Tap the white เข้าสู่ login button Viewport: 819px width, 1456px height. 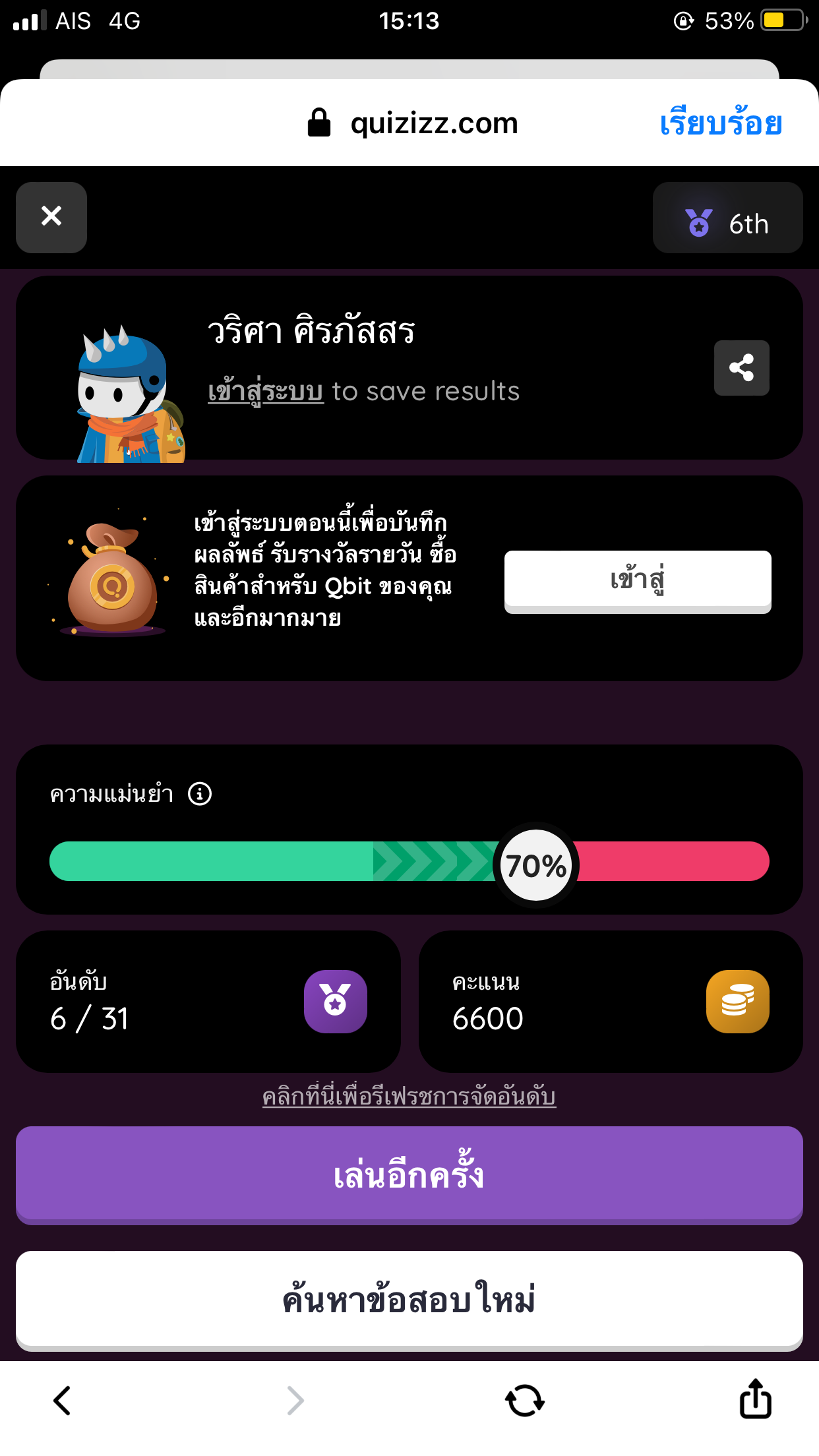[637, 580]
